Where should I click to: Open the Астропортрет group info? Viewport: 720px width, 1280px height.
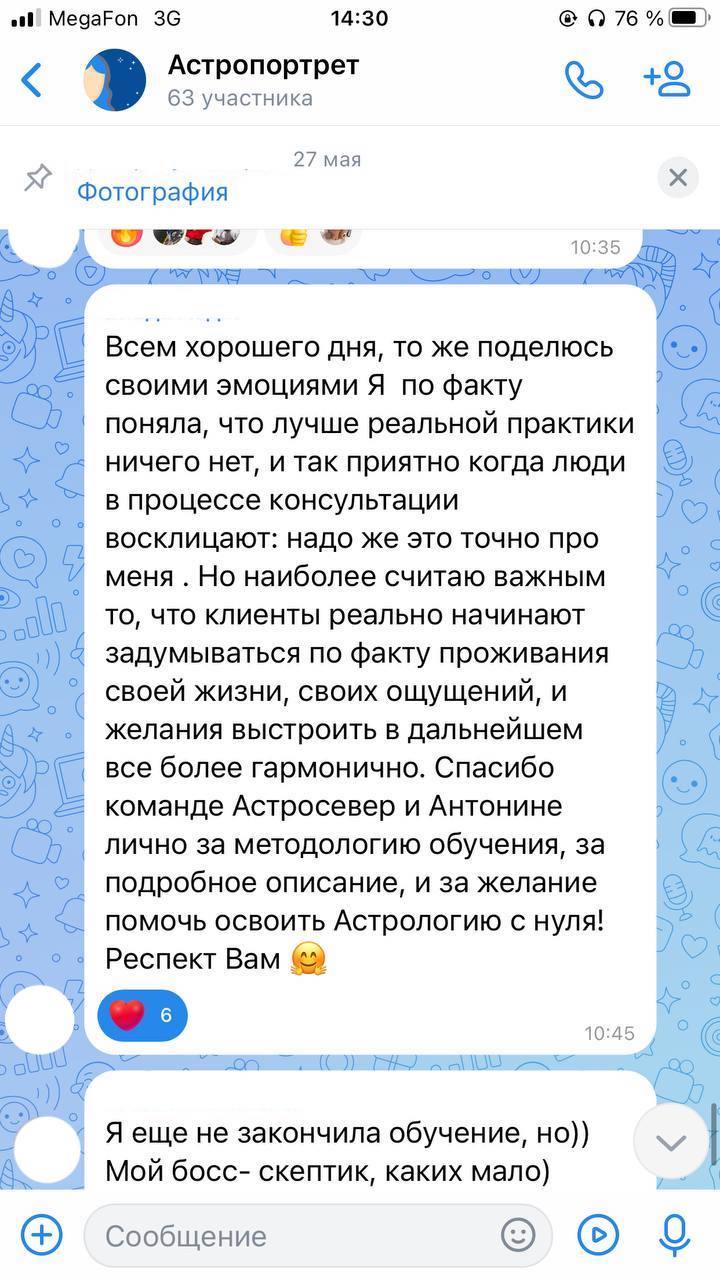click(x=262, y=80)
